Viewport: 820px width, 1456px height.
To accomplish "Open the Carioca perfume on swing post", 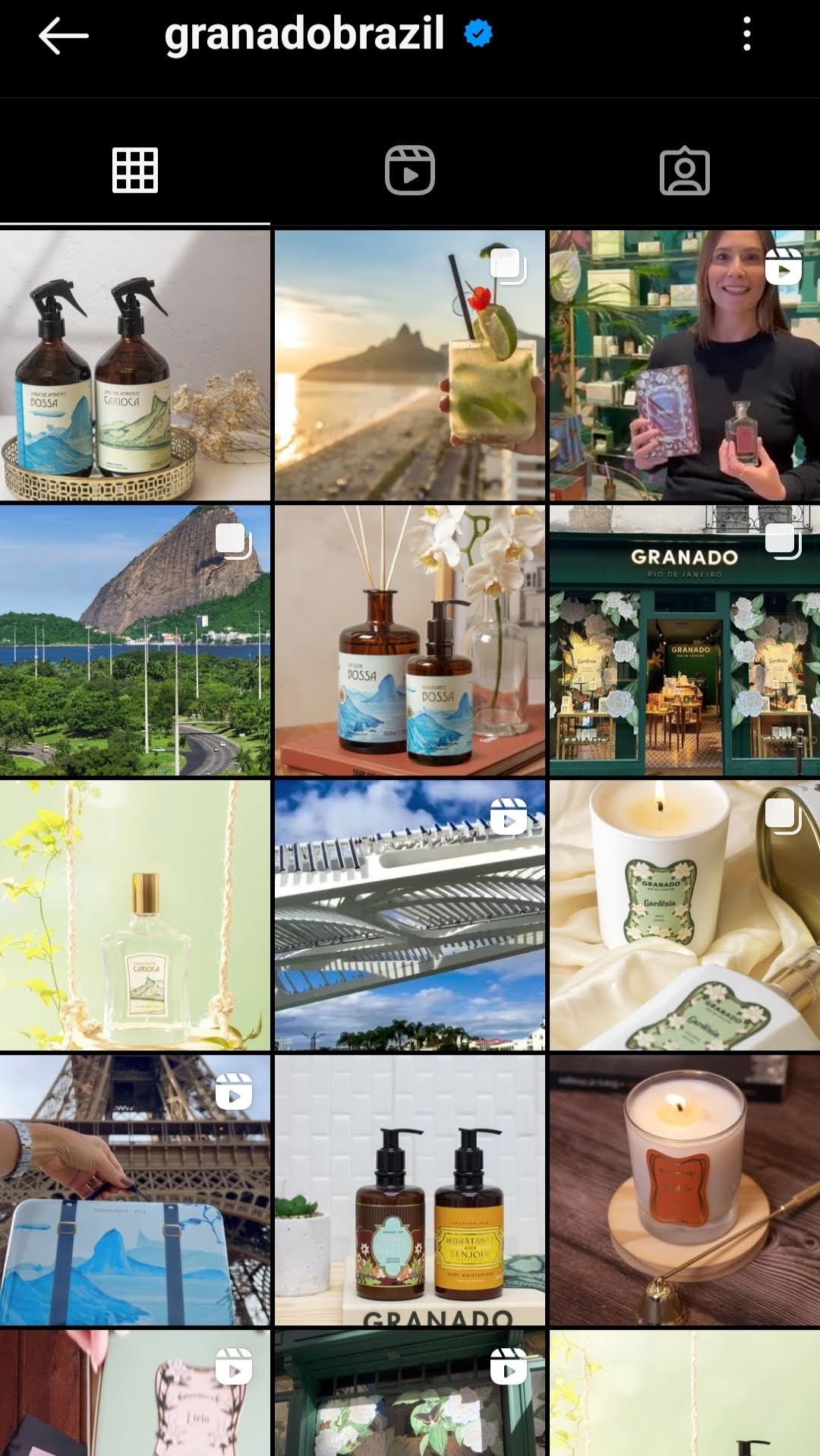I will 135,916.
